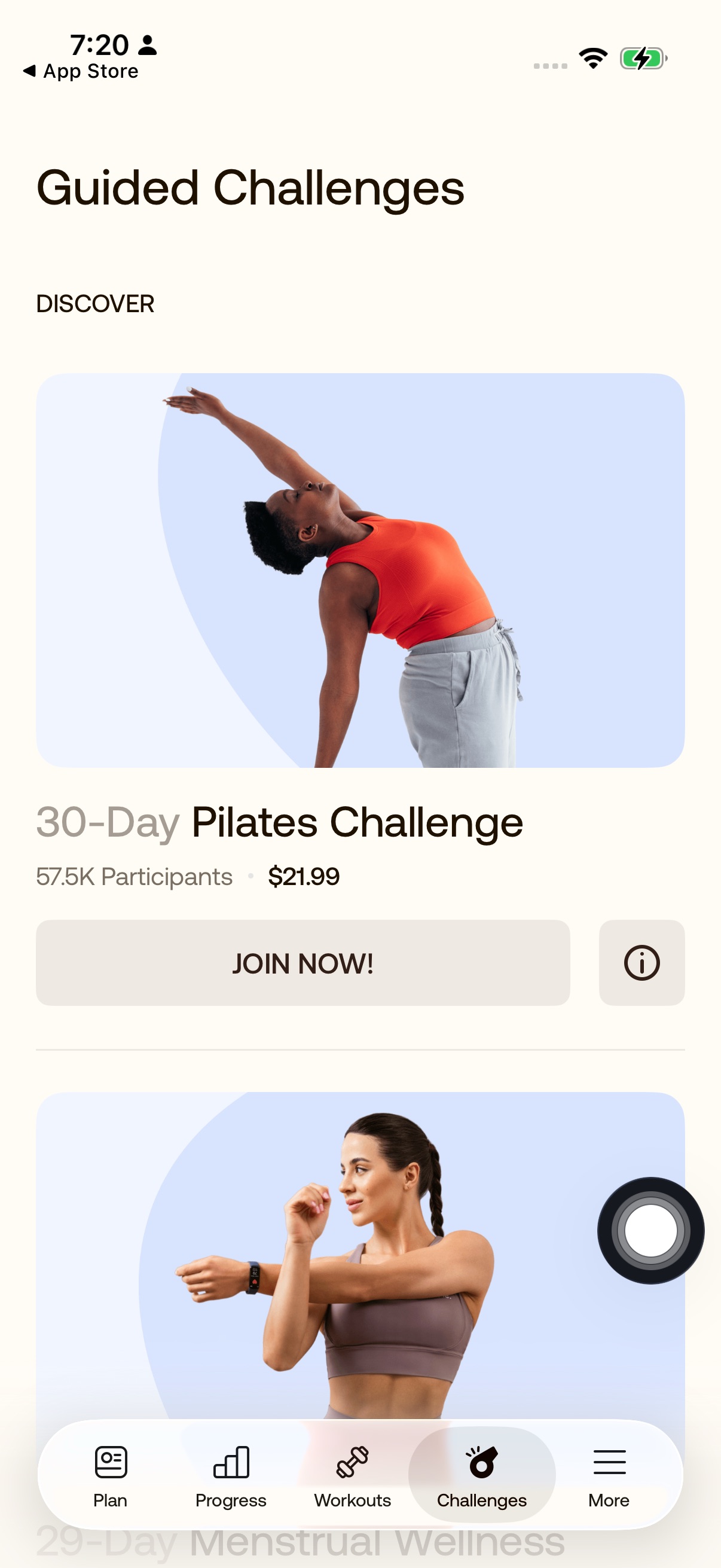Return to the App Store
721x1568 pixels.
pyautogui.click(x=81, y=71)
